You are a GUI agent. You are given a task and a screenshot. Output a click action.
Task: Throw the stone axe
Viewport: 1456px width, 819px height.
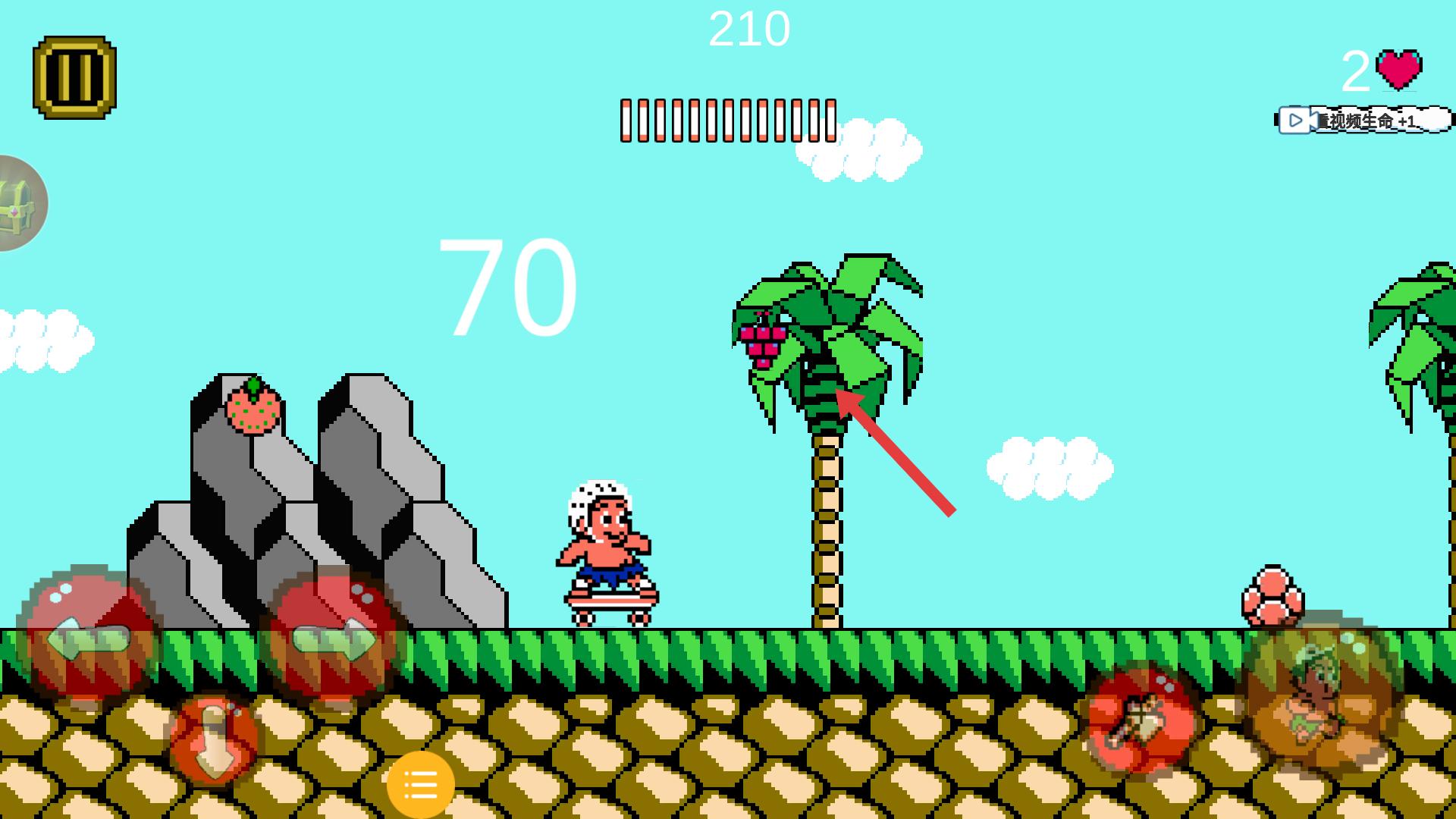1141,721
